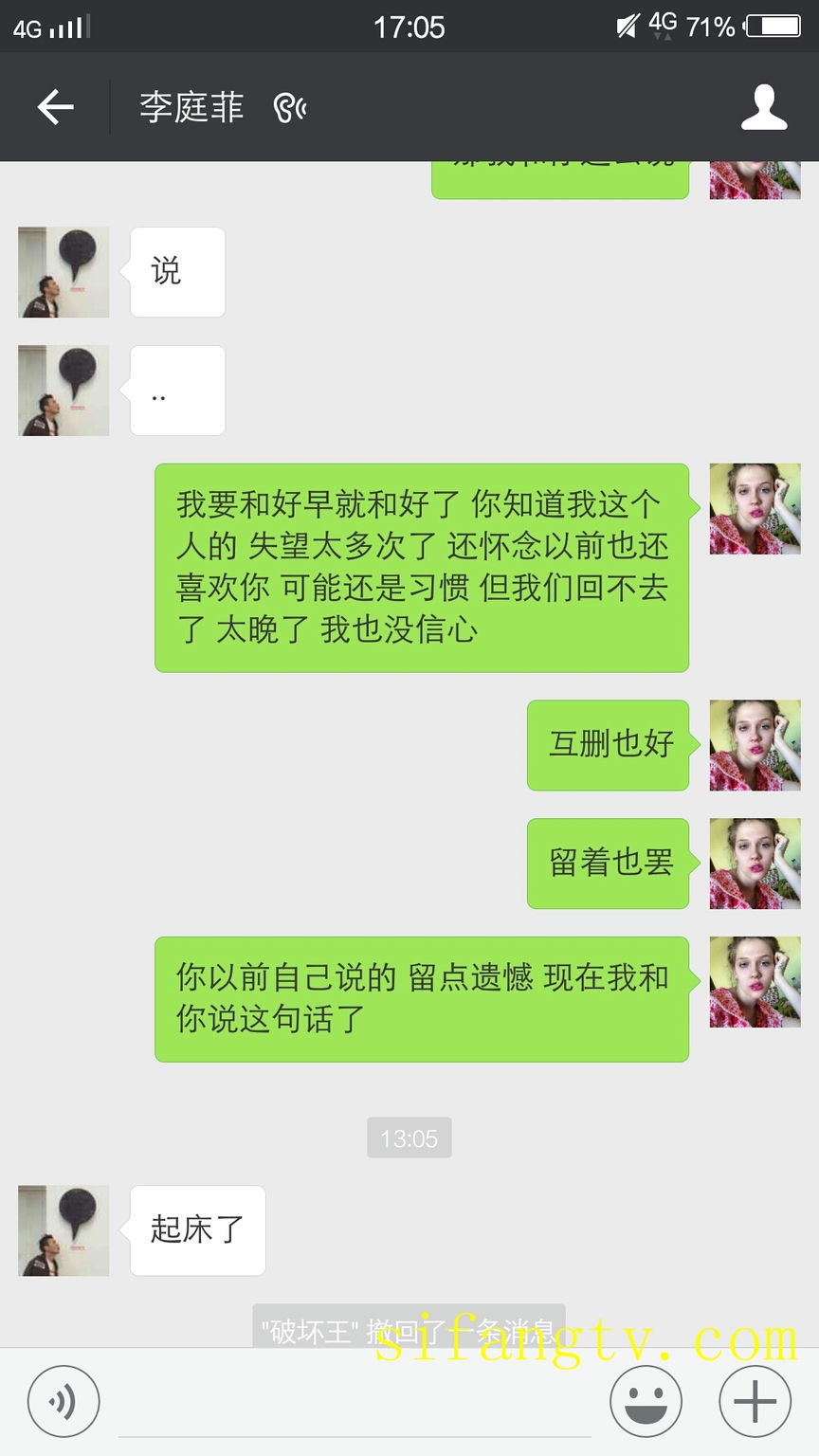This screenshot has height=1456, width=819.
Task: Open my avatar beside 互删也好
Action: coord(755,745)
